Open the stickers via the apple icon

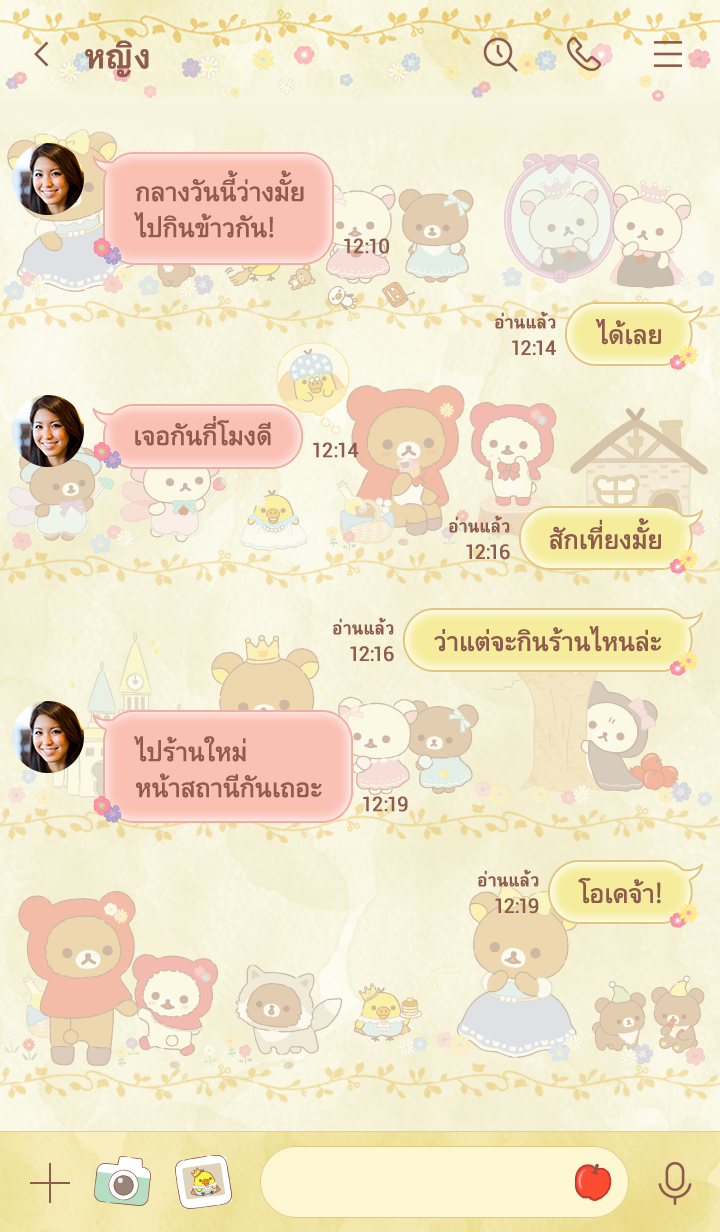tap(592, 1182)
